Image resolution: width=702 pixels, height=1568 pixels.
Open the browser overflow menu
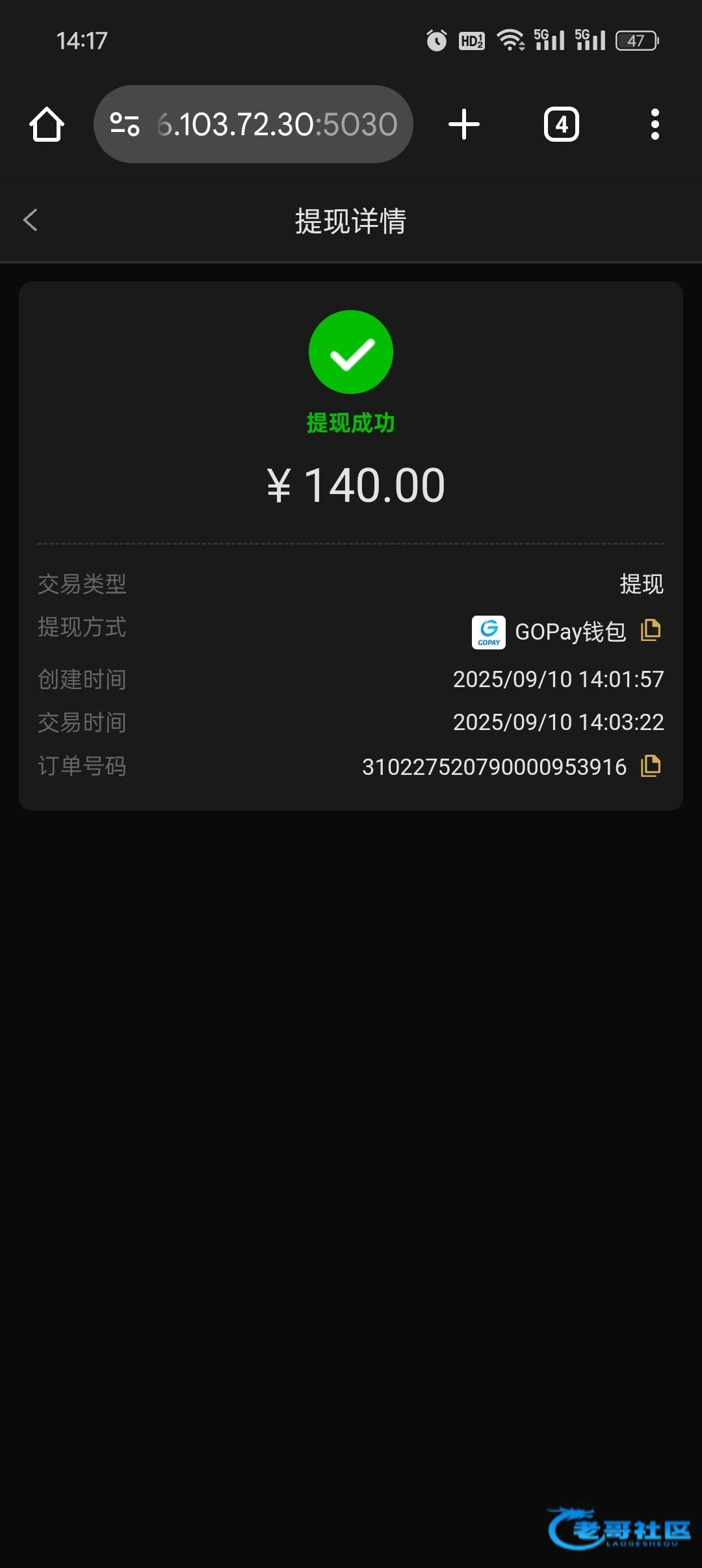[x=655, y=124]
